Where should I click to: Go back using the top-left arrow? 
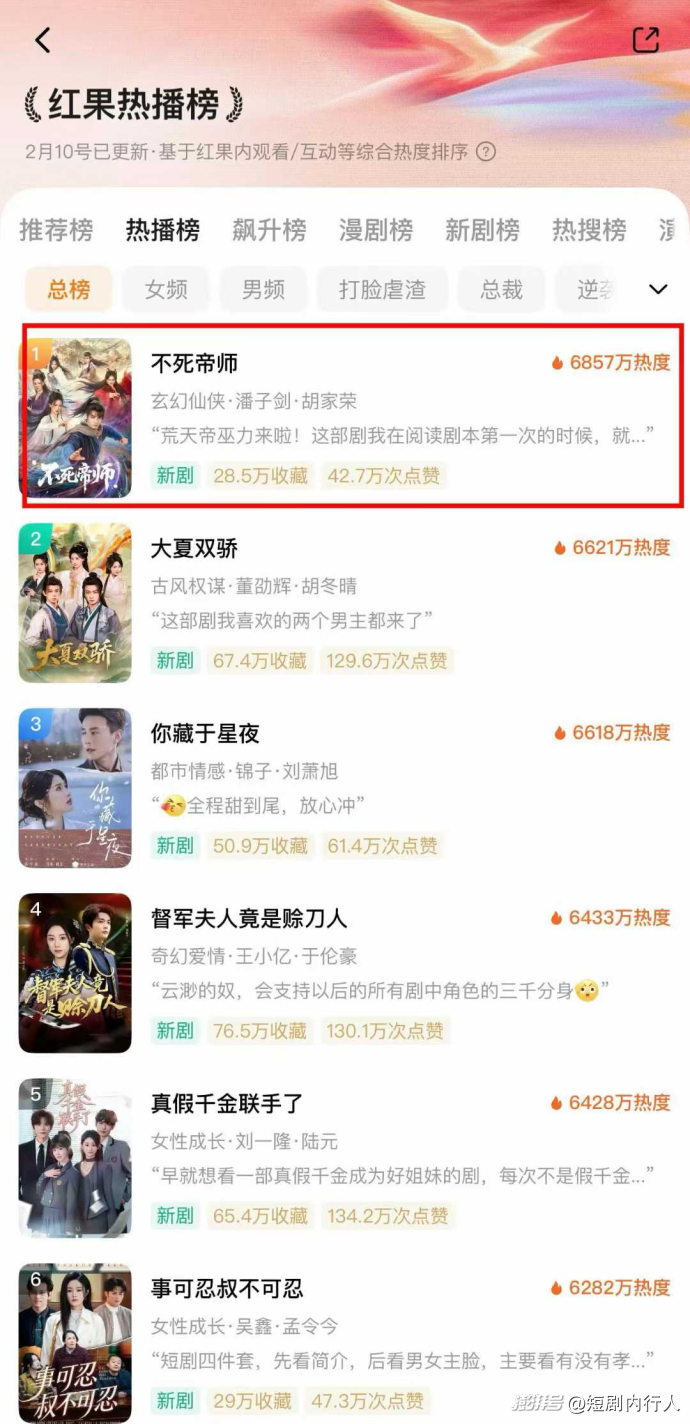click(42, 40)
